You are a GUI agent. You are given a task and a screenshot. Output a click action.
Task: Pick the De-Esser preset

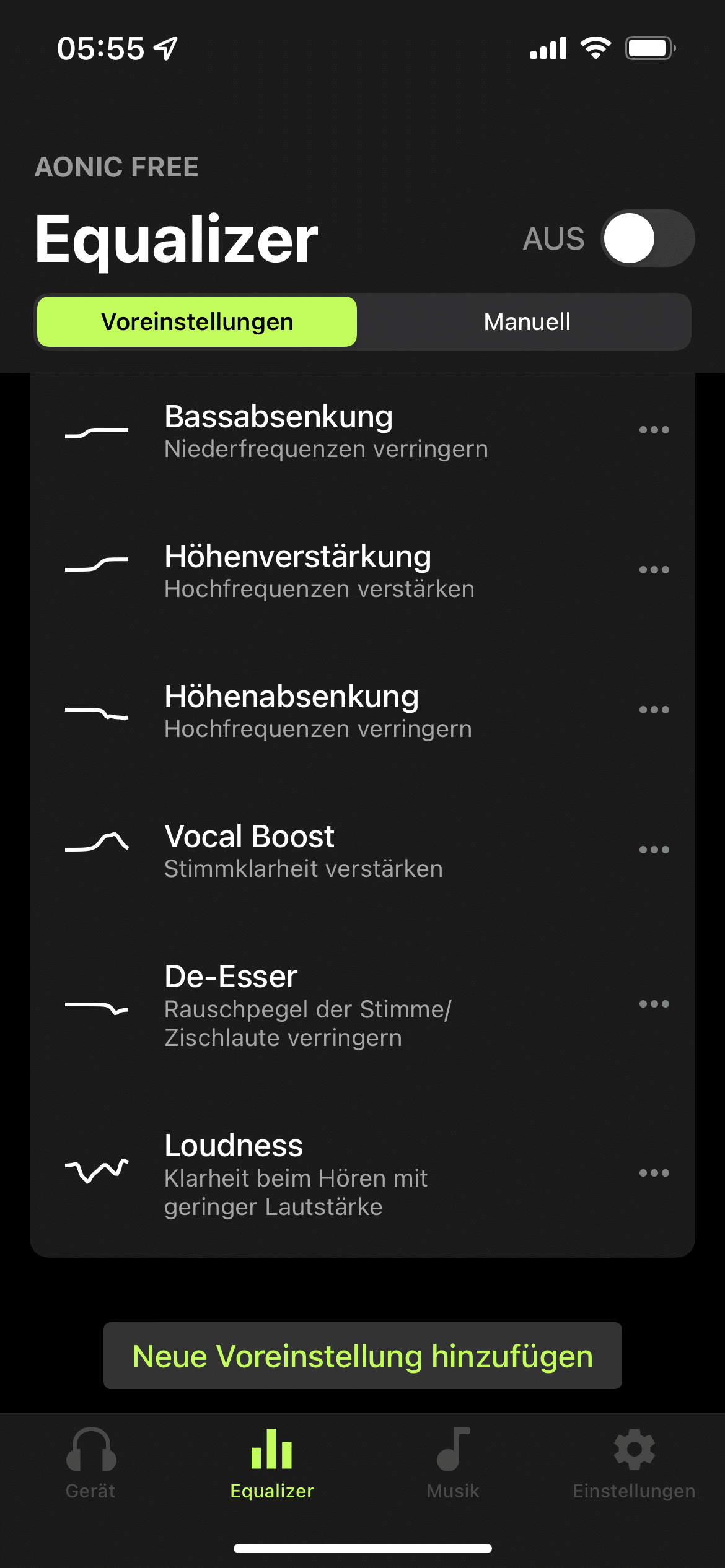[308, 1005]
